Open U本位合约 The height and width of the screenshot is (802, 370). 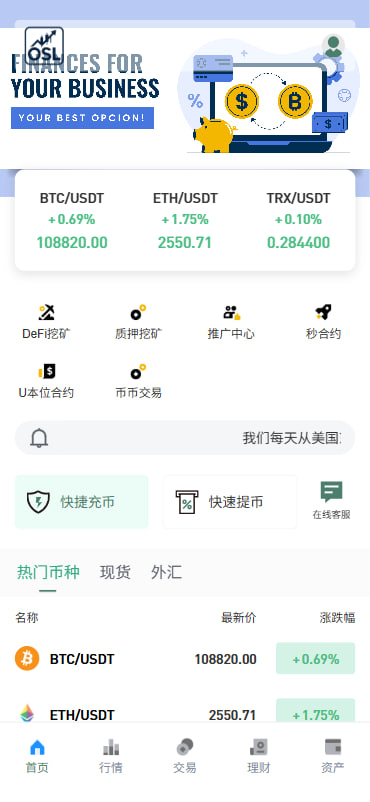(46, 382)
